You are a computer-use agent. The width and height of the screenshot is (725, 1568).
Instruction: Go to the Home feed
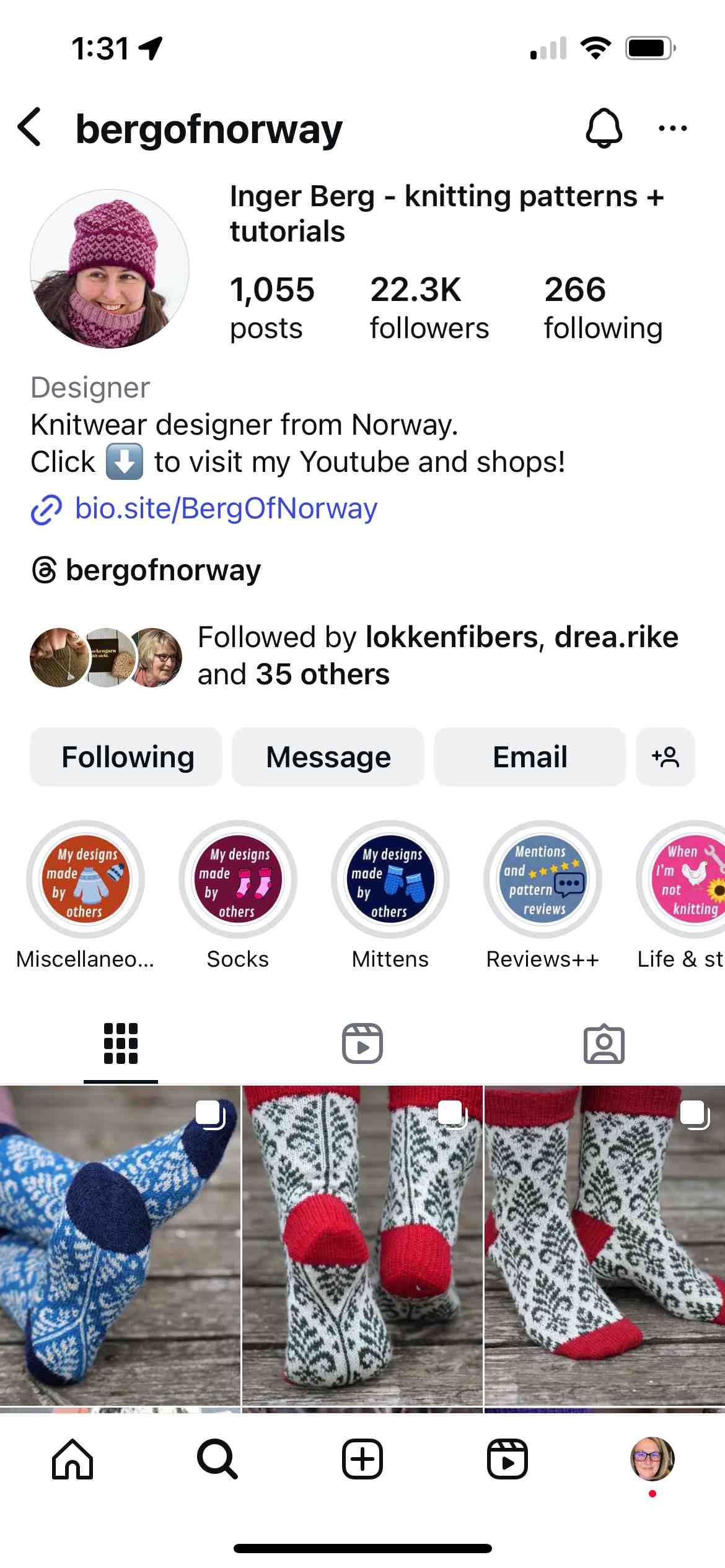coord(72,1459)
